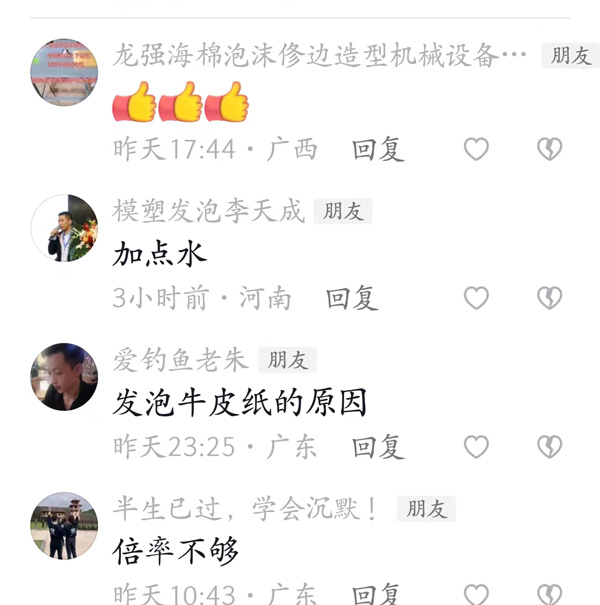Open username 模塑发泡李天成
This screenshot has width=600, height=605.
[x=208, y=211]
